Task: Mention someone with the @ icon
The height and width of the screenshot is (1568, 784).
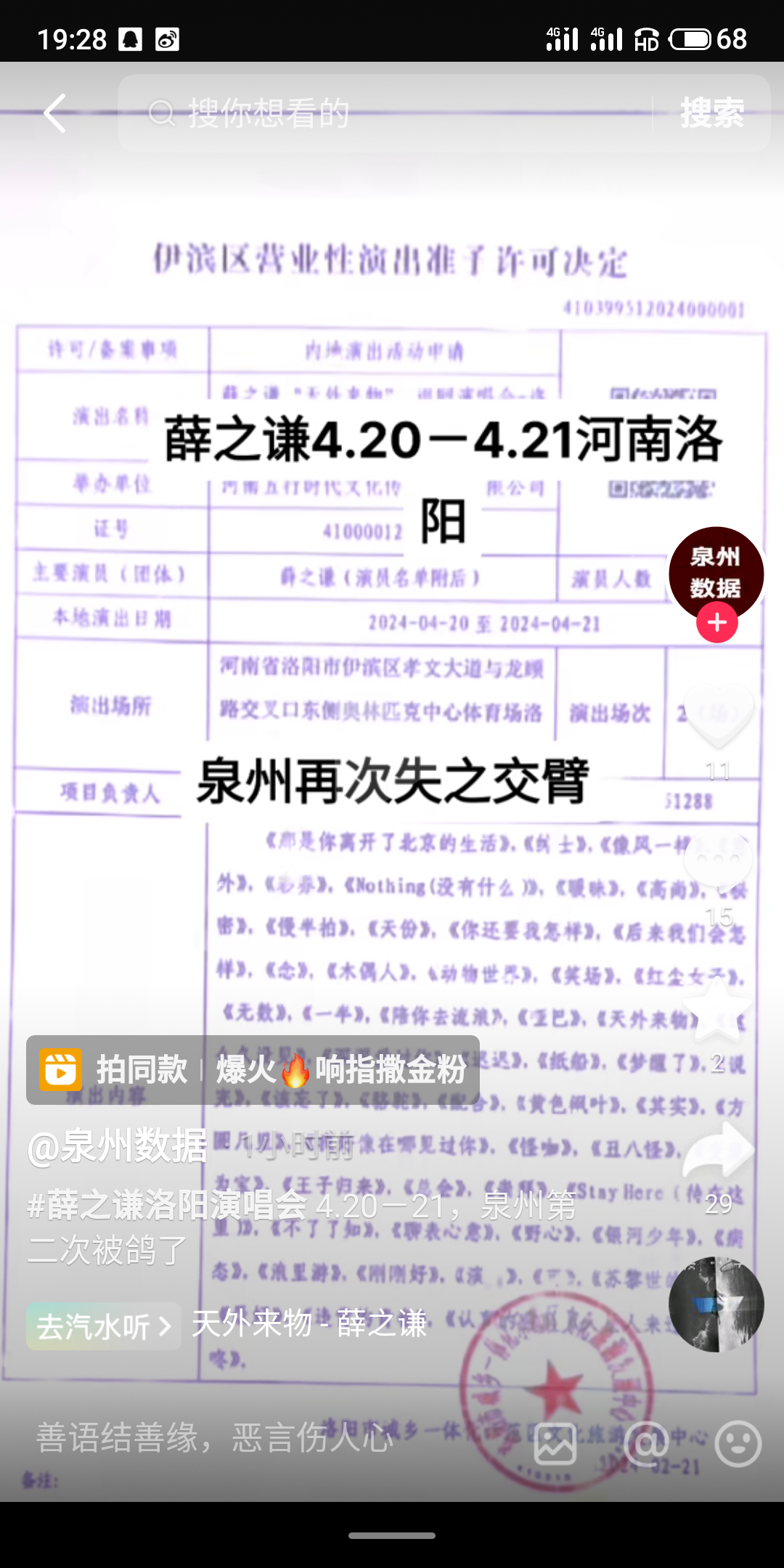Action: (x=646, y=1443)
